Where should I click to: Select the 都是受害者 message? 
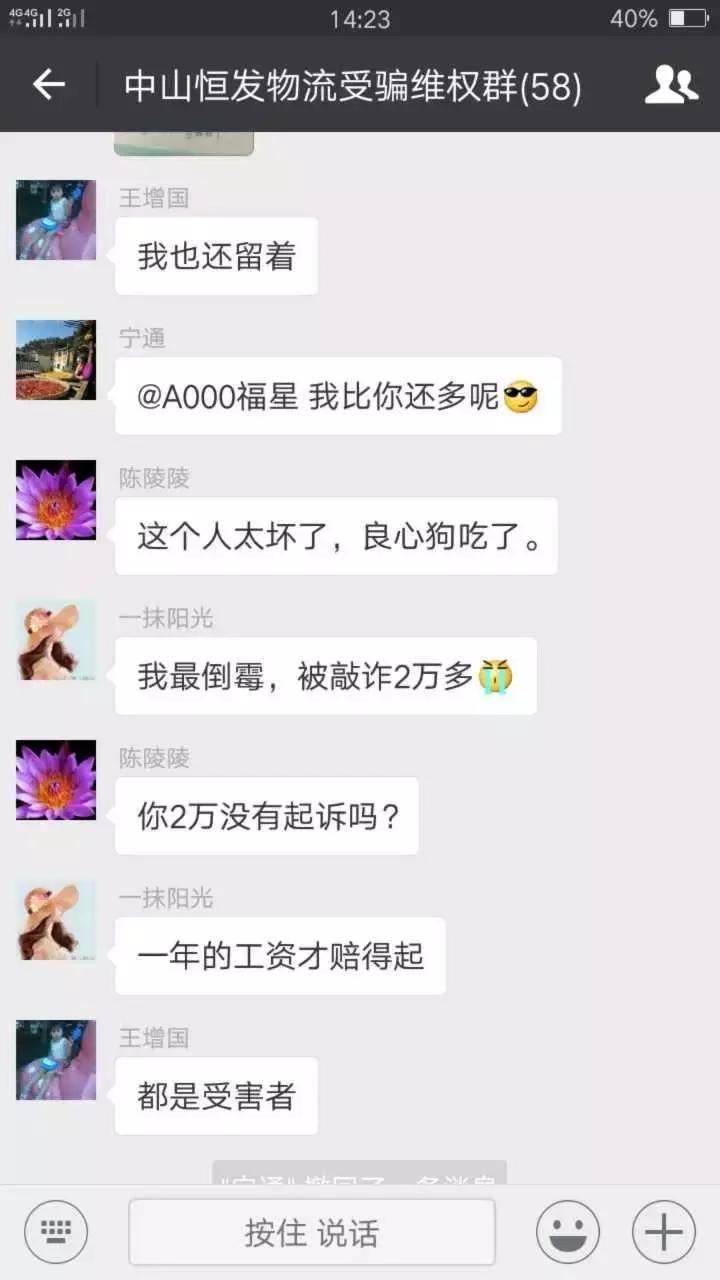[216, 1096]
